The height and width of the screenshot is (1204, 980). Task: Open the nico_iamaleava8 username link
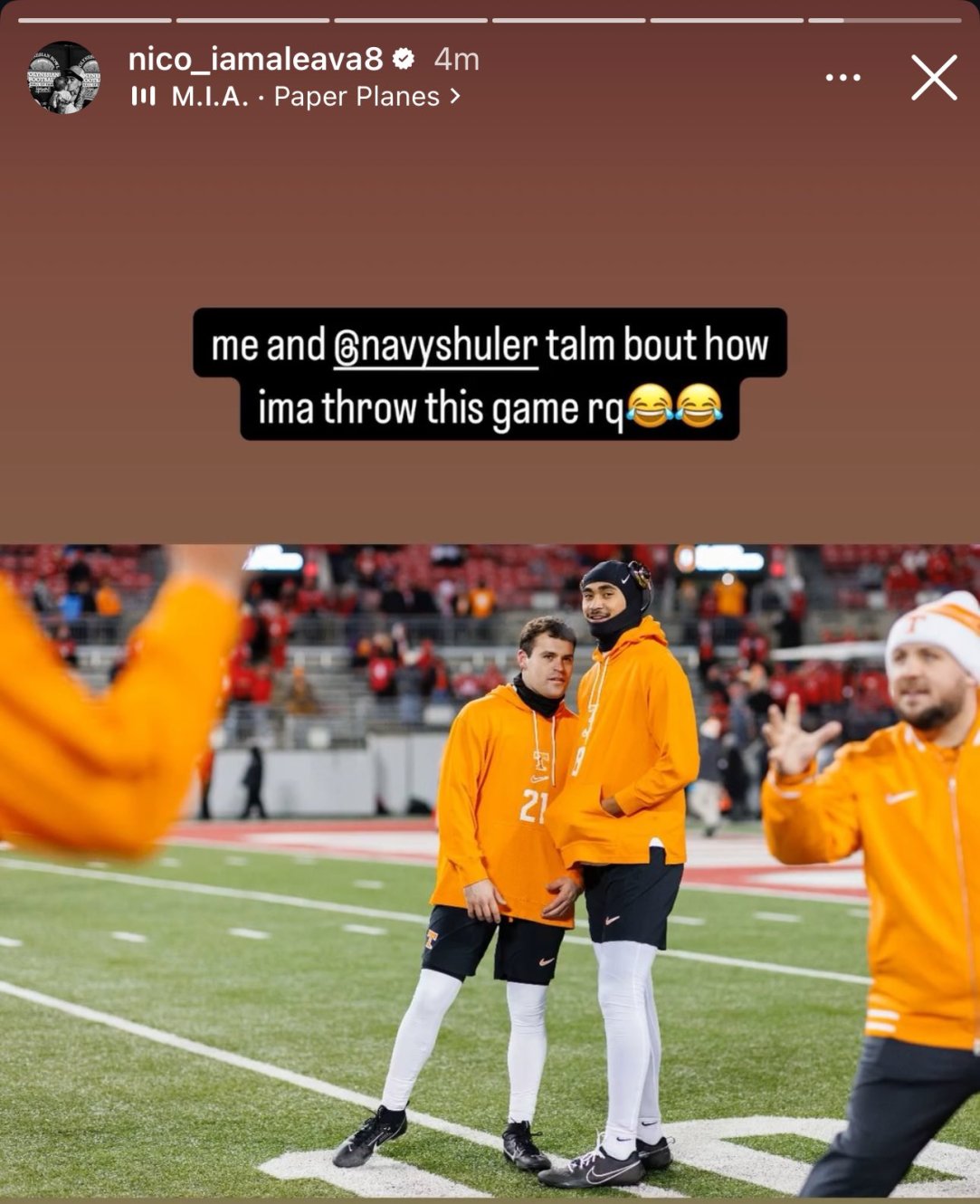point(256,60)
